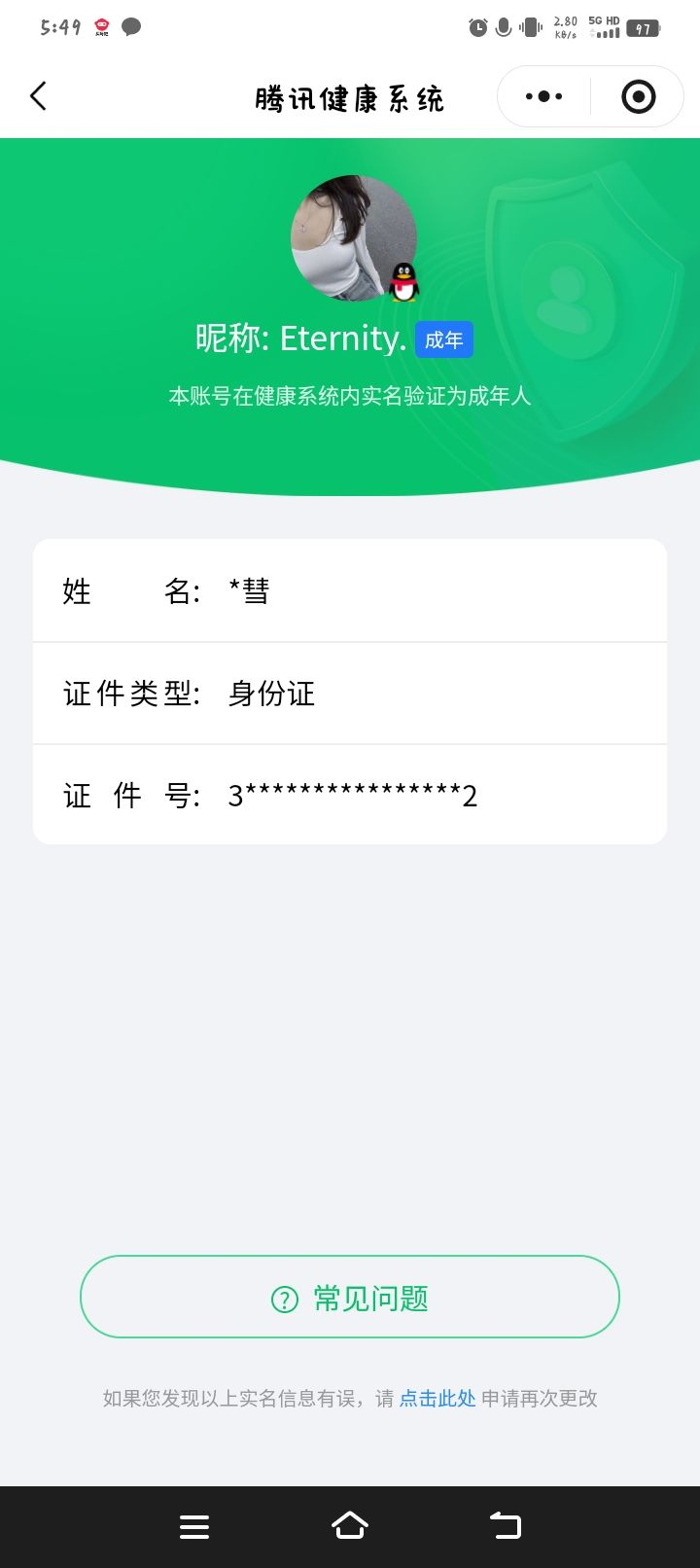Tap the Android home button
This screenshot has width=700, height=1568.
click(x=350, y=1525)
